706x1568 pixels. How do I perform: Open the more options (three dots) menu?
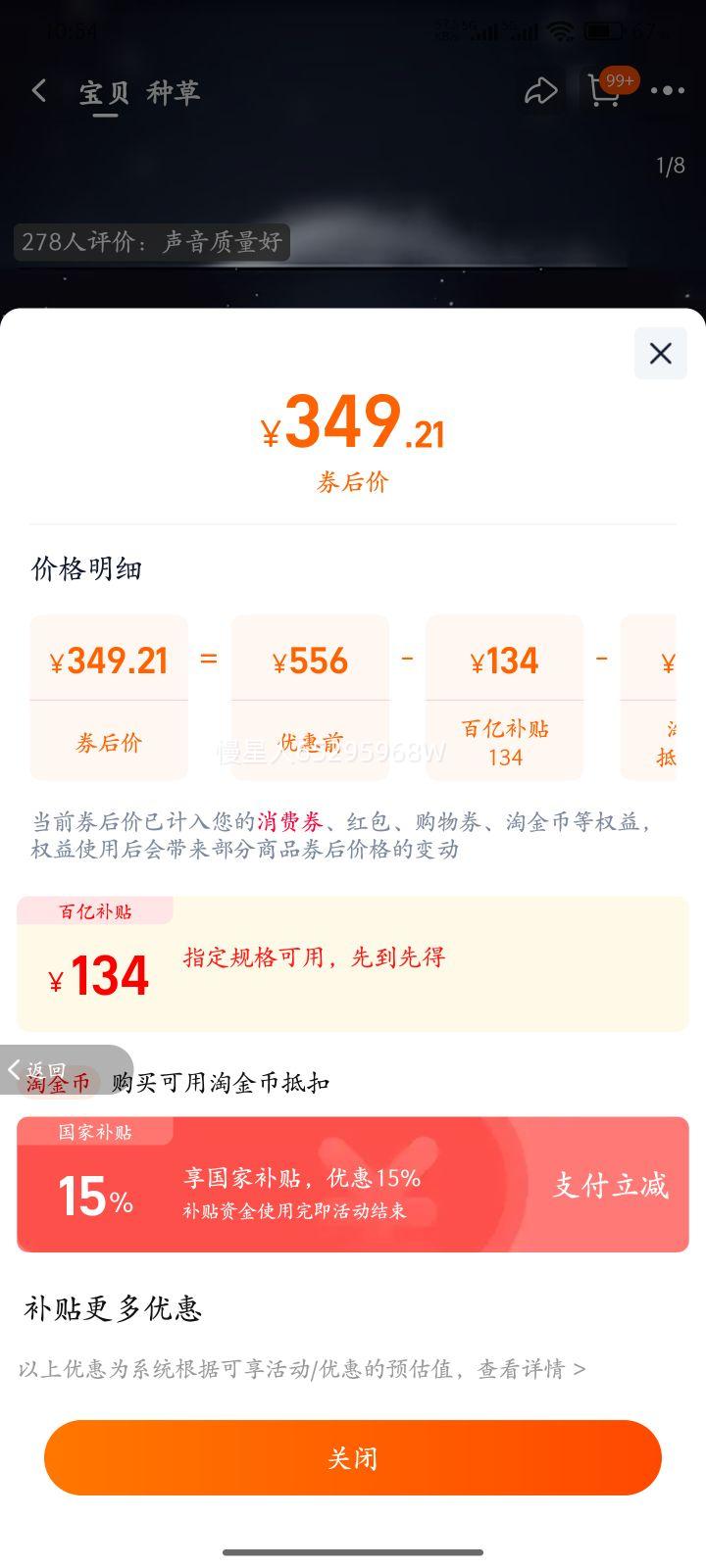click(x=670, y=90)
